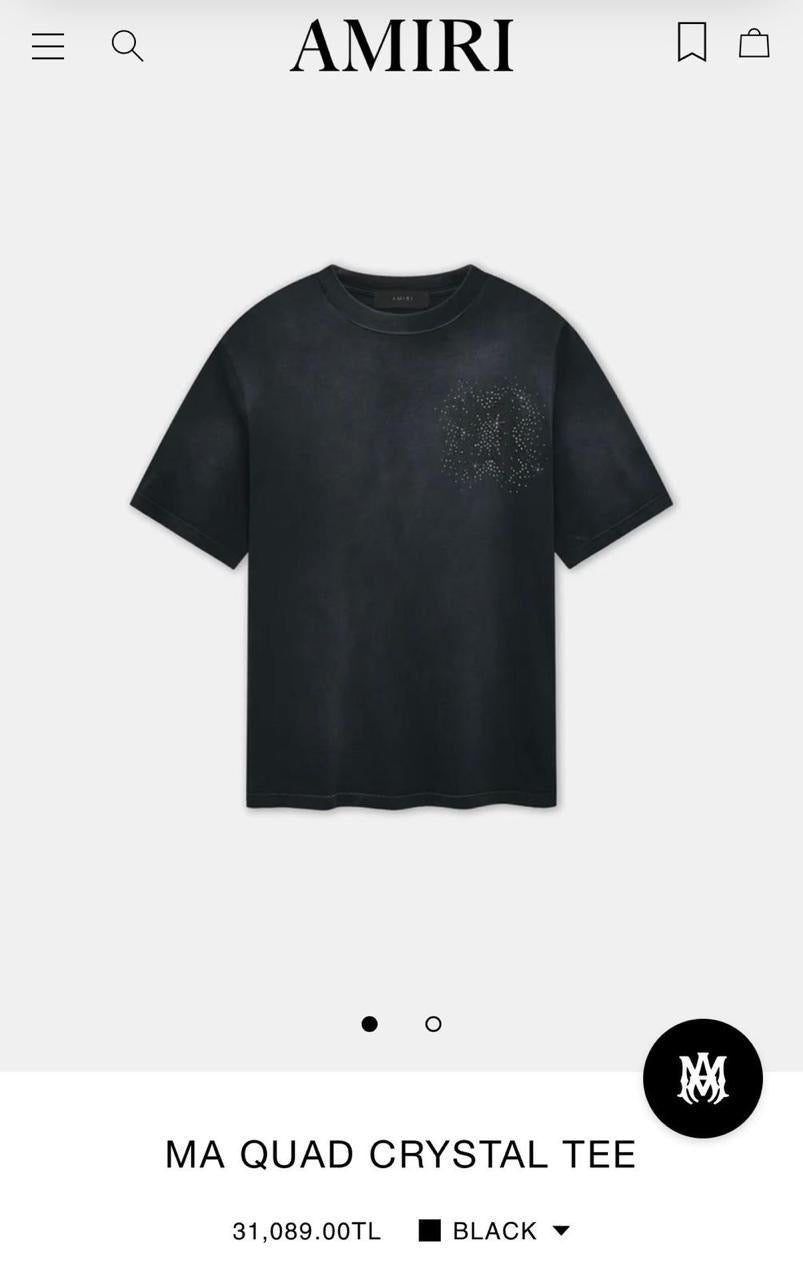803x1280 pixels.
Task: Open saved items bookmark
Action: pyautogui.click(x=692, y=43)
